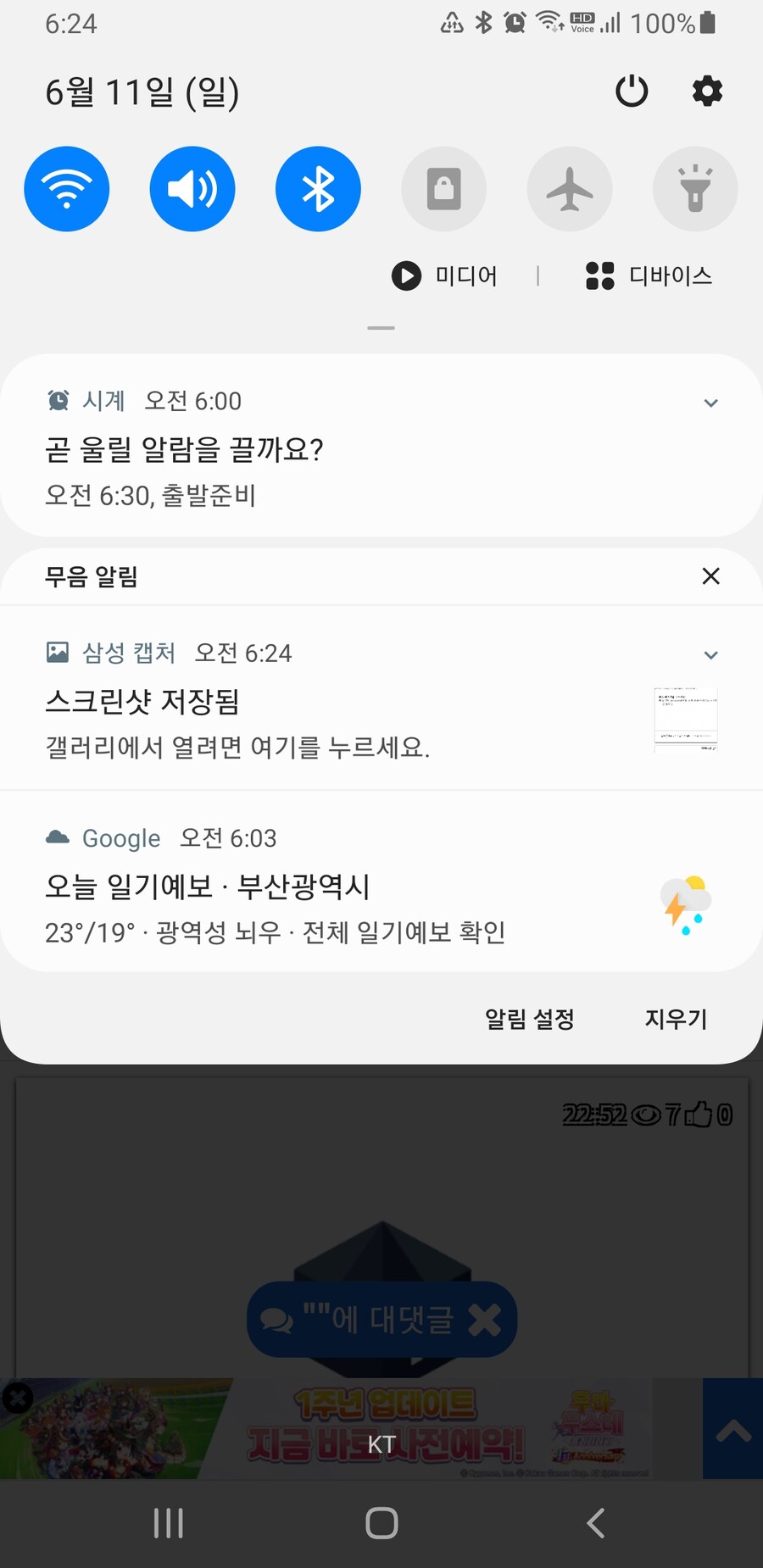This screenshot has width=763, height=1568.
Task: Enable the screen rotation lock toggle
Action: click(443, 189)
